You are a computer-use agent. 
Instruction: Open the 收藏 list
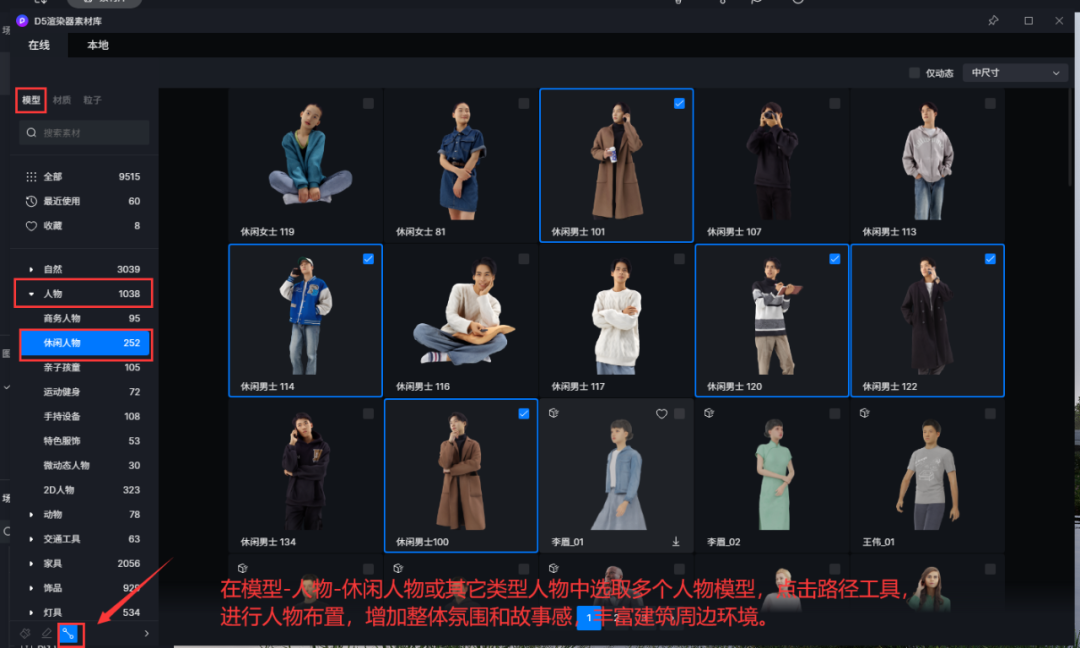pyautogui.click(x=52, y=226)
